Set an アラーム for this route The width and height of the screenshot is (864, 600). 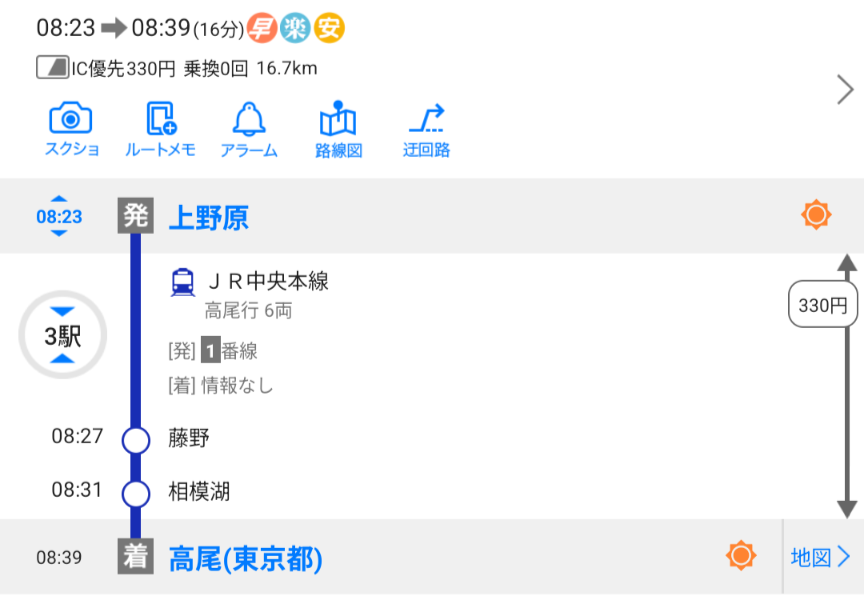(249, 131)
